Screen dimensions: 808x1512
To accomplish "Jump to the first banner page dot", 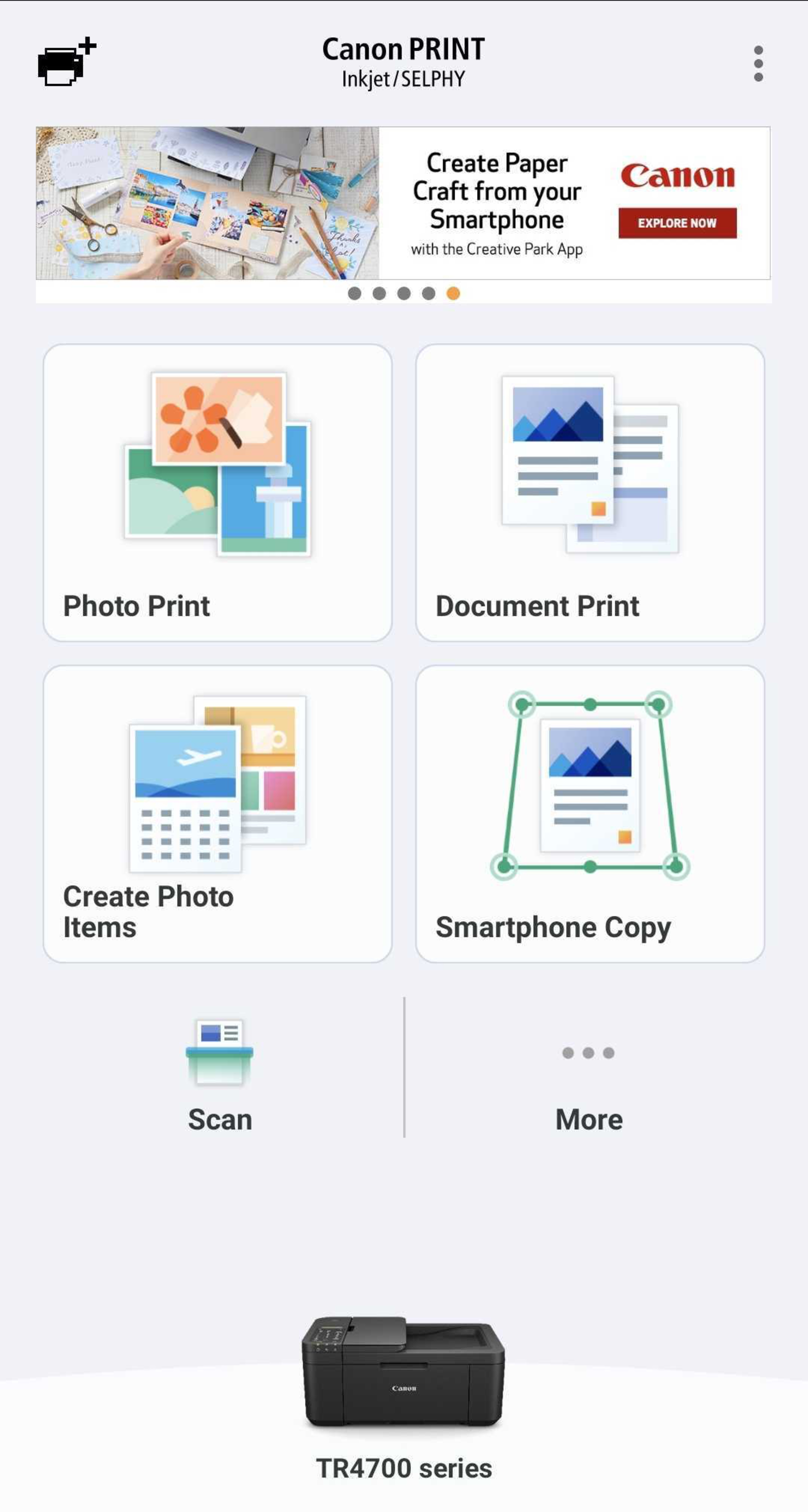I will click(354, 293).
